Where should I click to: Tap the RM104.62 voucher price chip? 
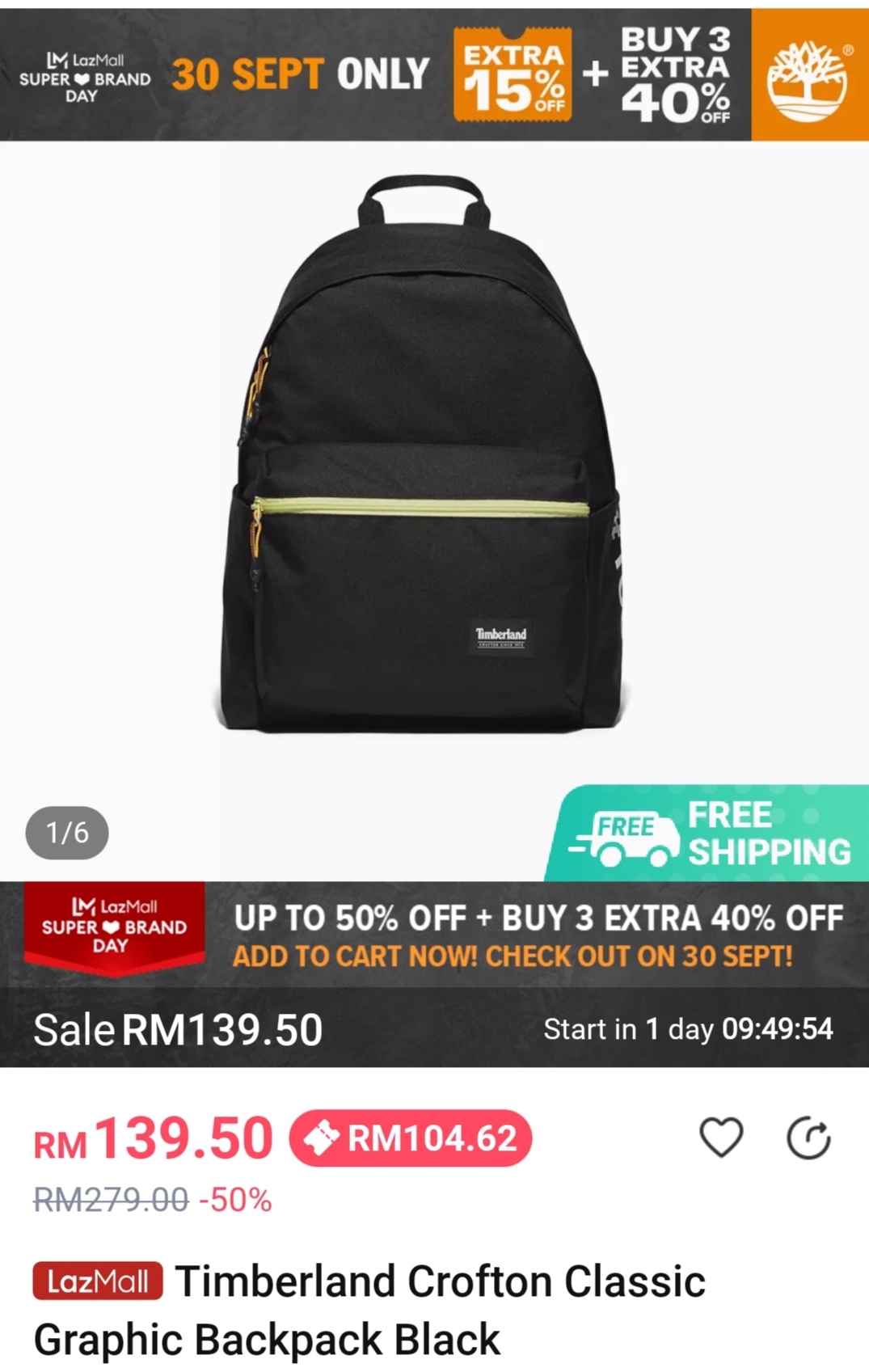(411, 1138)
